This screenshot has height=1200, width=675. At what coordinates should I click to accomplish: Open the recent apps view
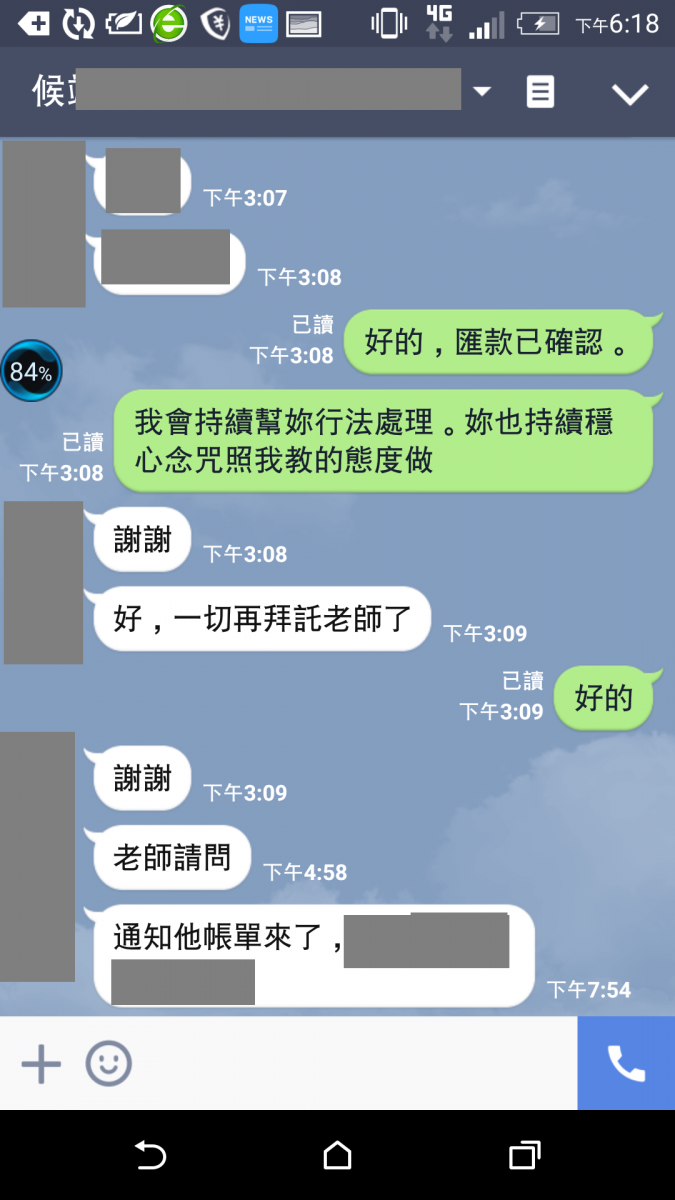pyautogui.click(x=524, y=1156)
